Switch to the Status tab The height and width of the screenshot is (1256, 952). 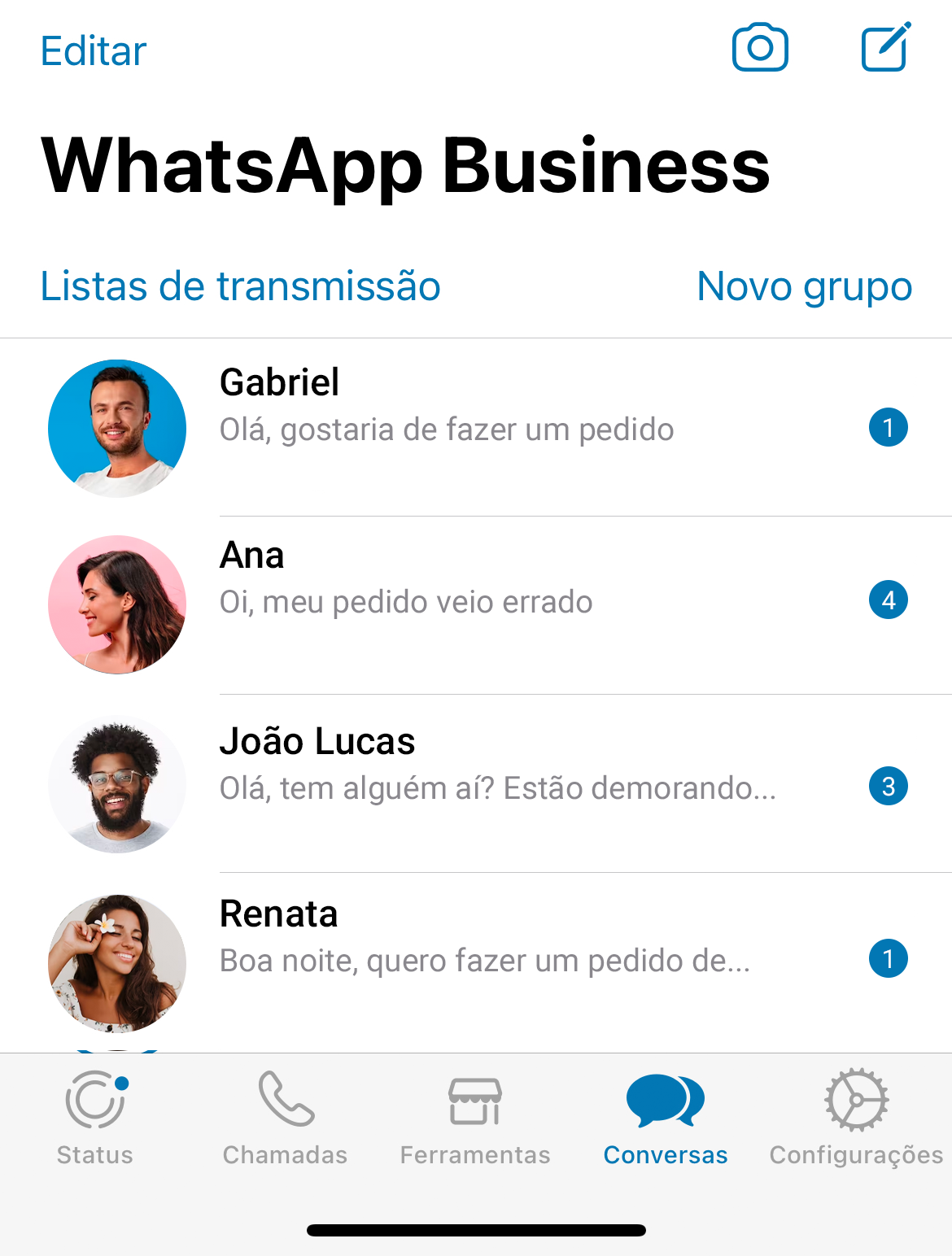[95, 1119]
